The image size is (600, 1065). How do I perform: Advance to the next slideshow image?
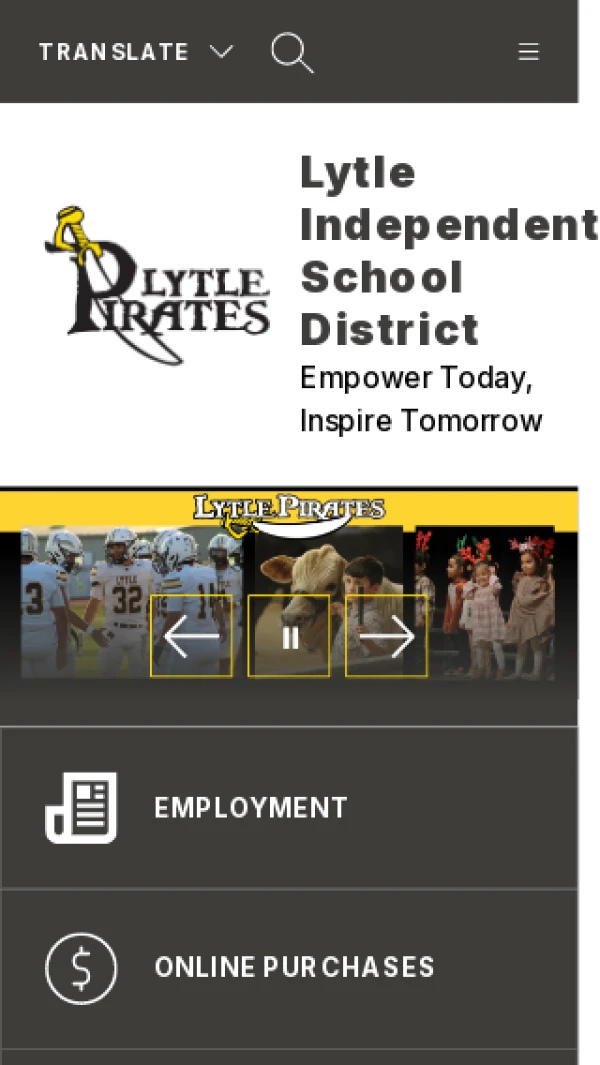point(387,636)
